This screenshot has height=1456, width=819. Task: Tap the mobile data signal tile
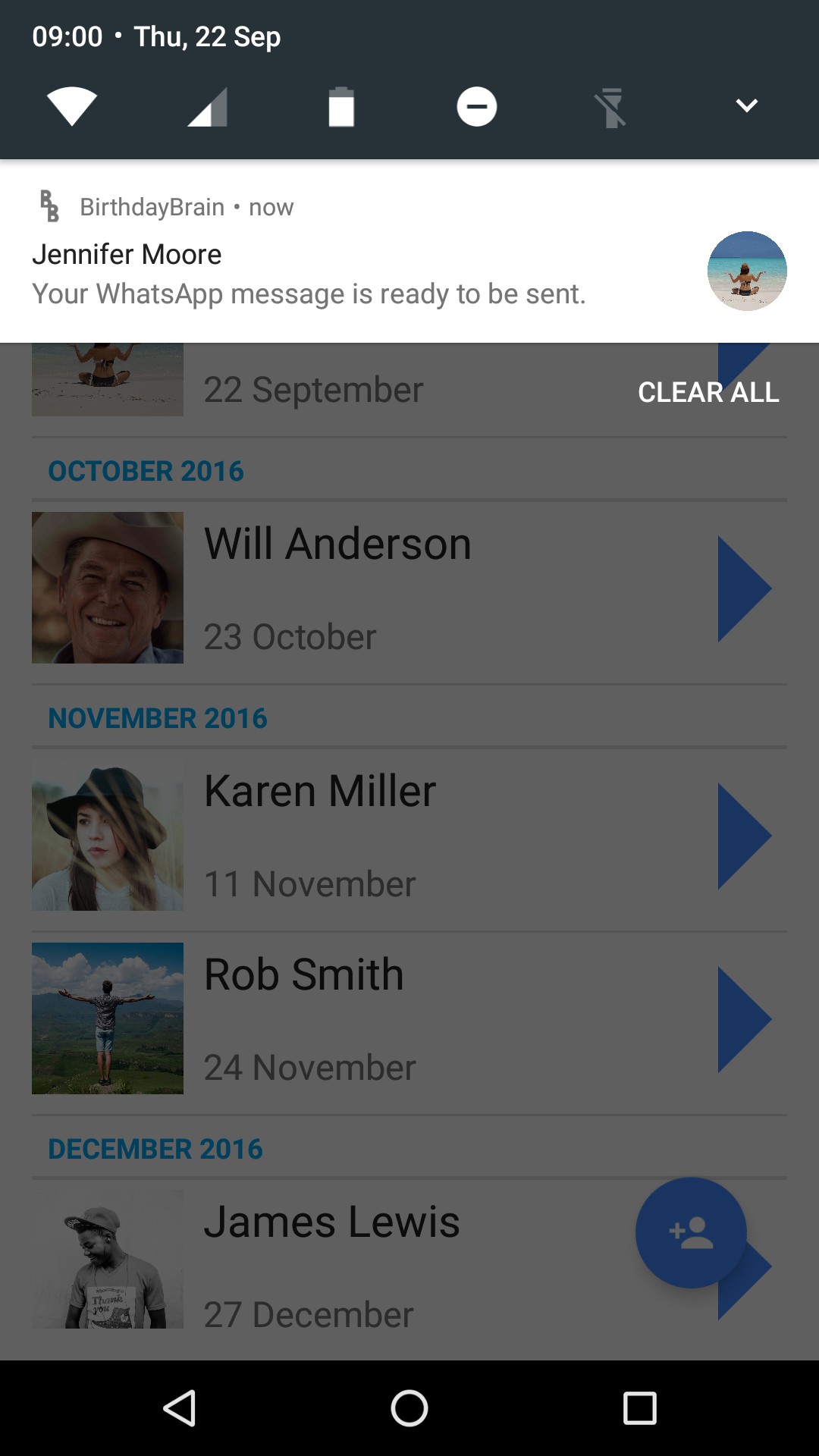point(208,107)
